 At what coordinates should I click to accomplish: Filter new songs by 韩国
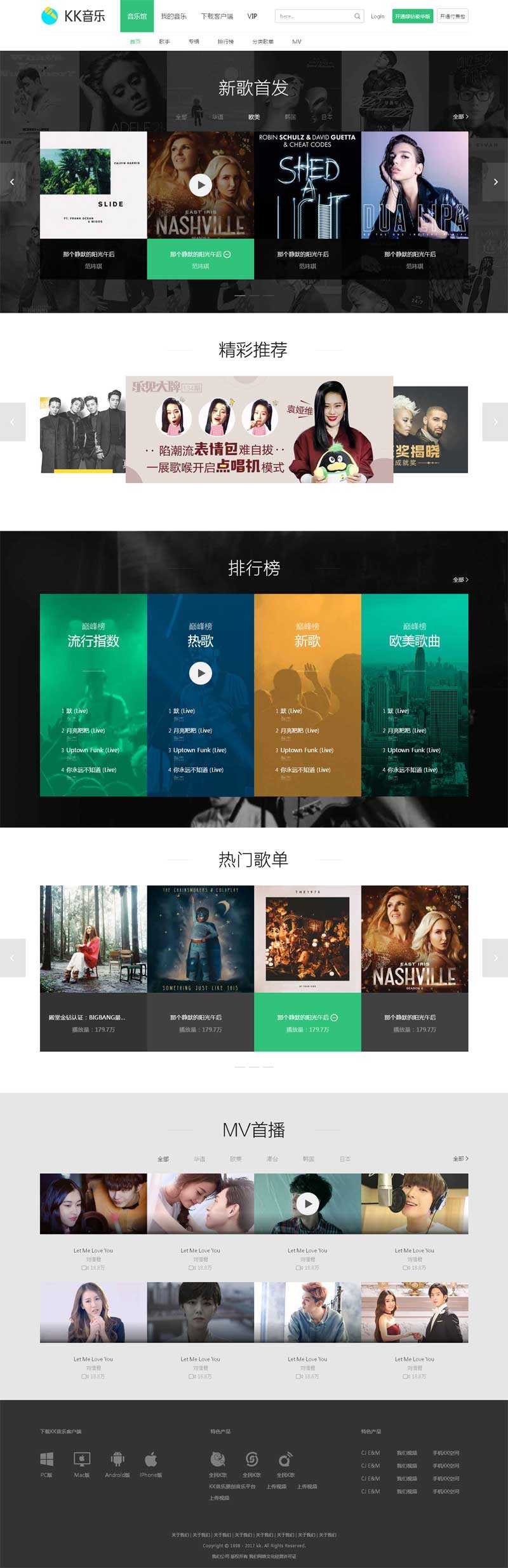click(290, 117)
